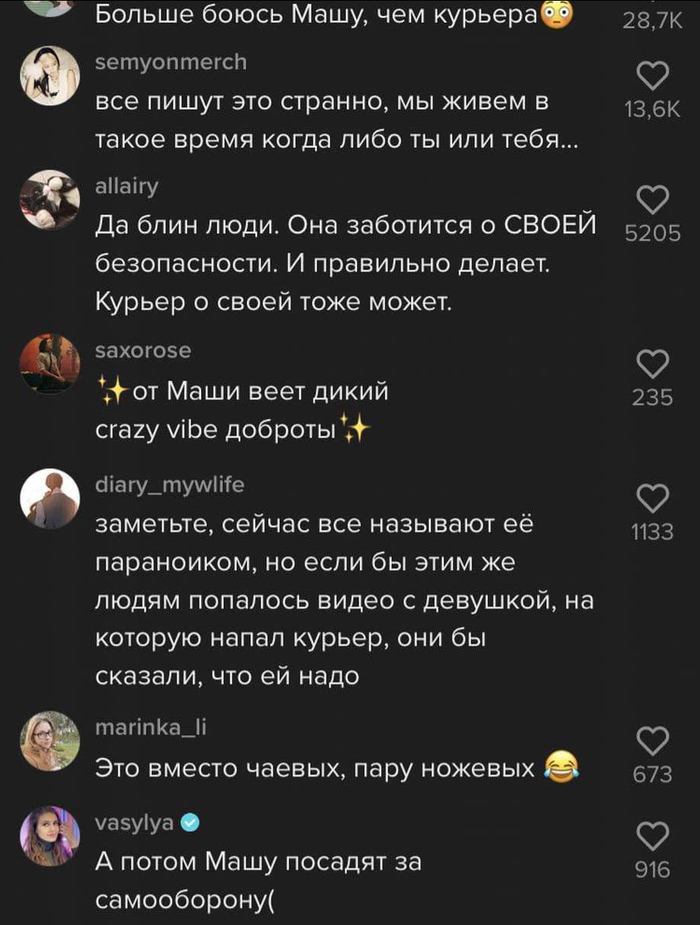
Task: Open semyonmerch's profile avatar
Action: 49,76
